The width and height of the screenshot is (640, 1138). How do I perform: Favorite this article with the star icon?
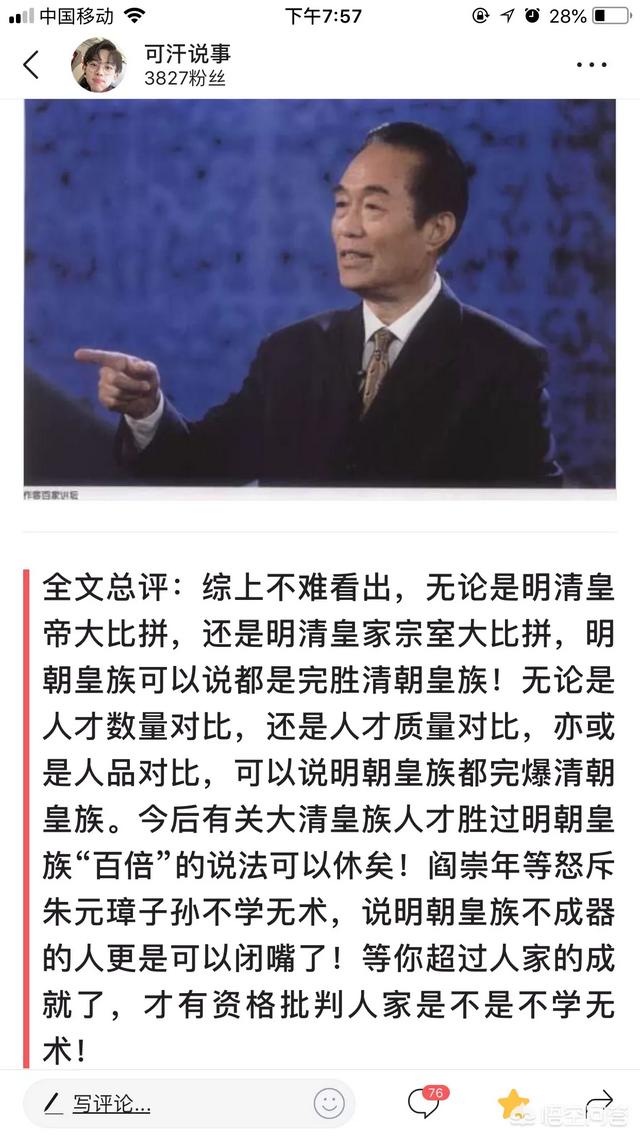(x=513, y=1103)
